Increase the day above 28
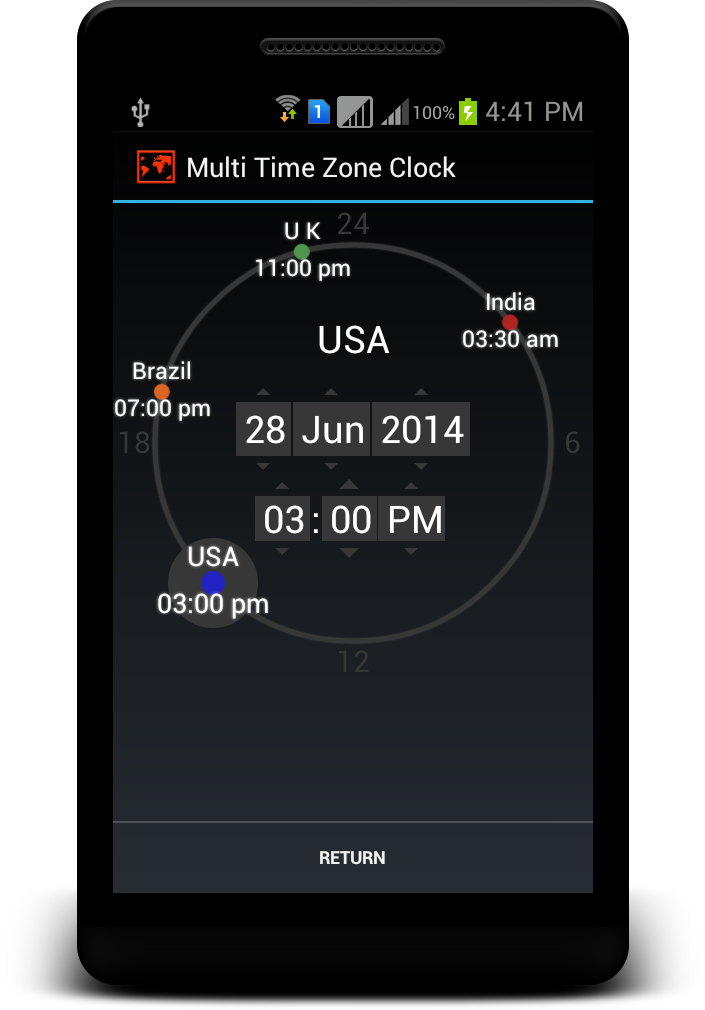The image size is (705, 1010). click(x=264, y=392)
